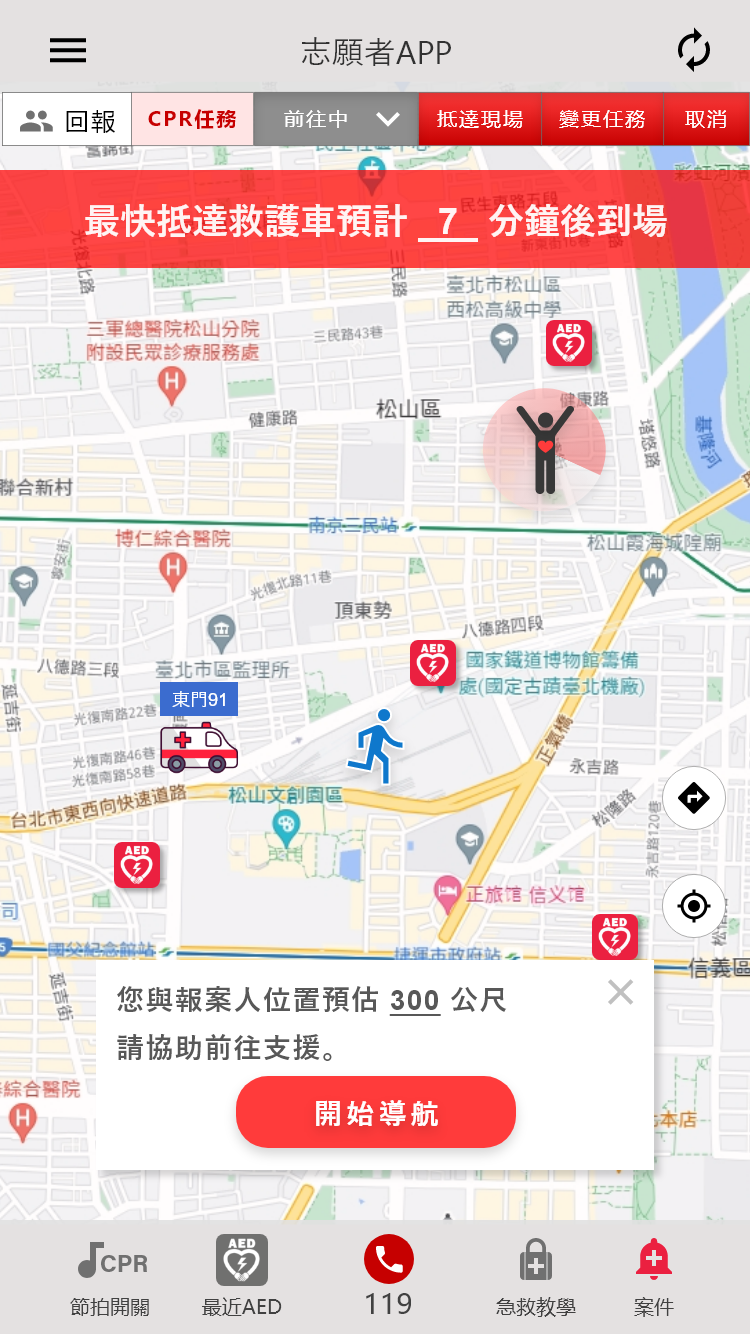
Task: Open the 案件 cases tab
Action: pos(654,1277)
